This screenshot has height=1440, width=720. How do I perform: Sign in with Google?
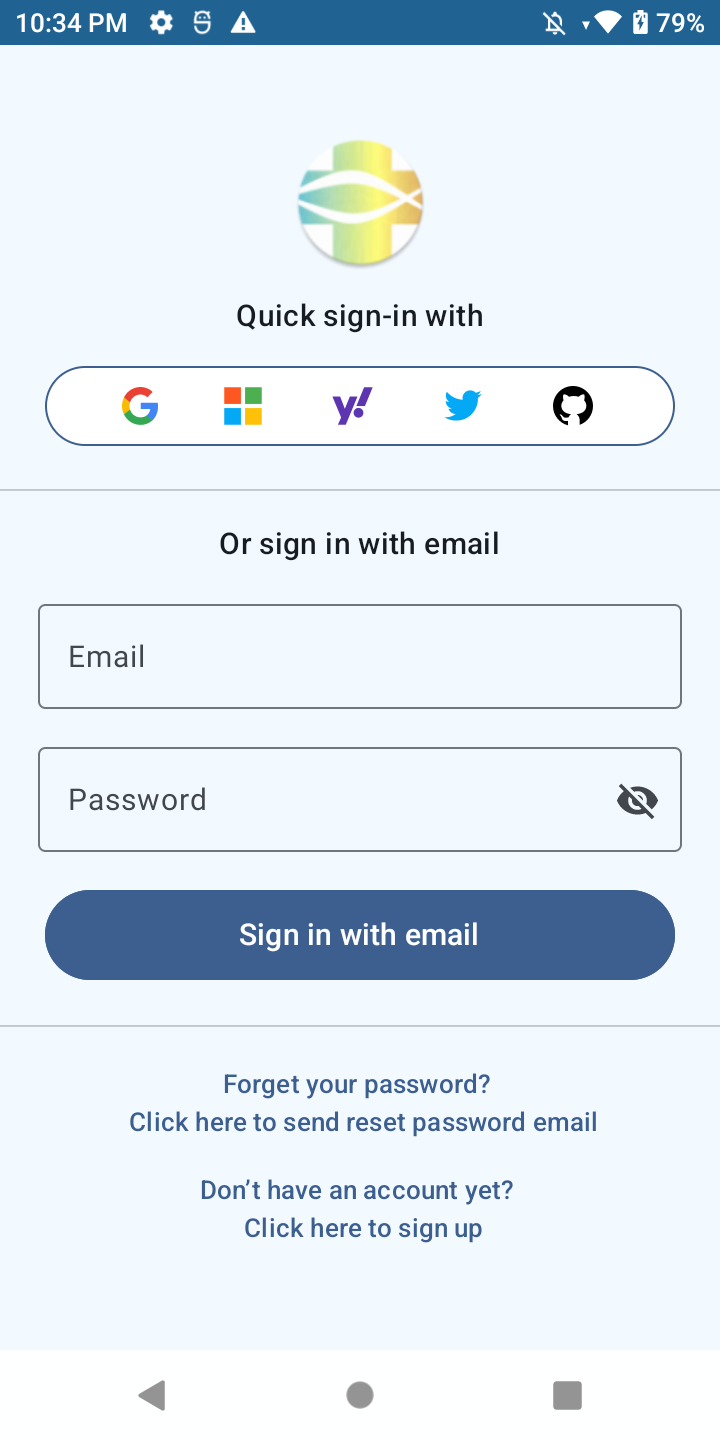click(x=140, y=406)
